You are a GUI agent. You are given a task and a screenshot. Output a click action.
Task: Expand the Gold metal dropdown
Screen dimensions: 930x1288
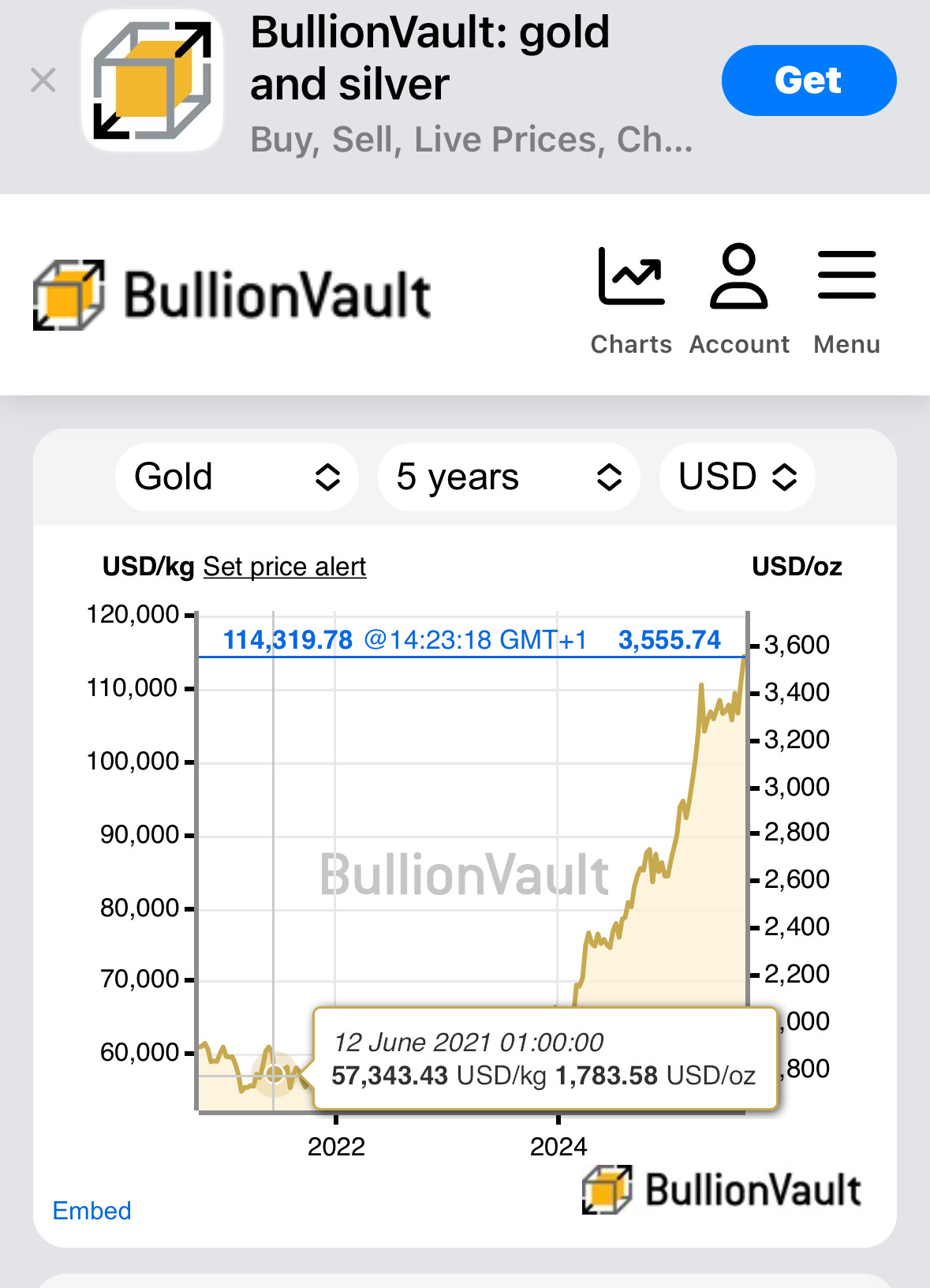pos(237,477)
